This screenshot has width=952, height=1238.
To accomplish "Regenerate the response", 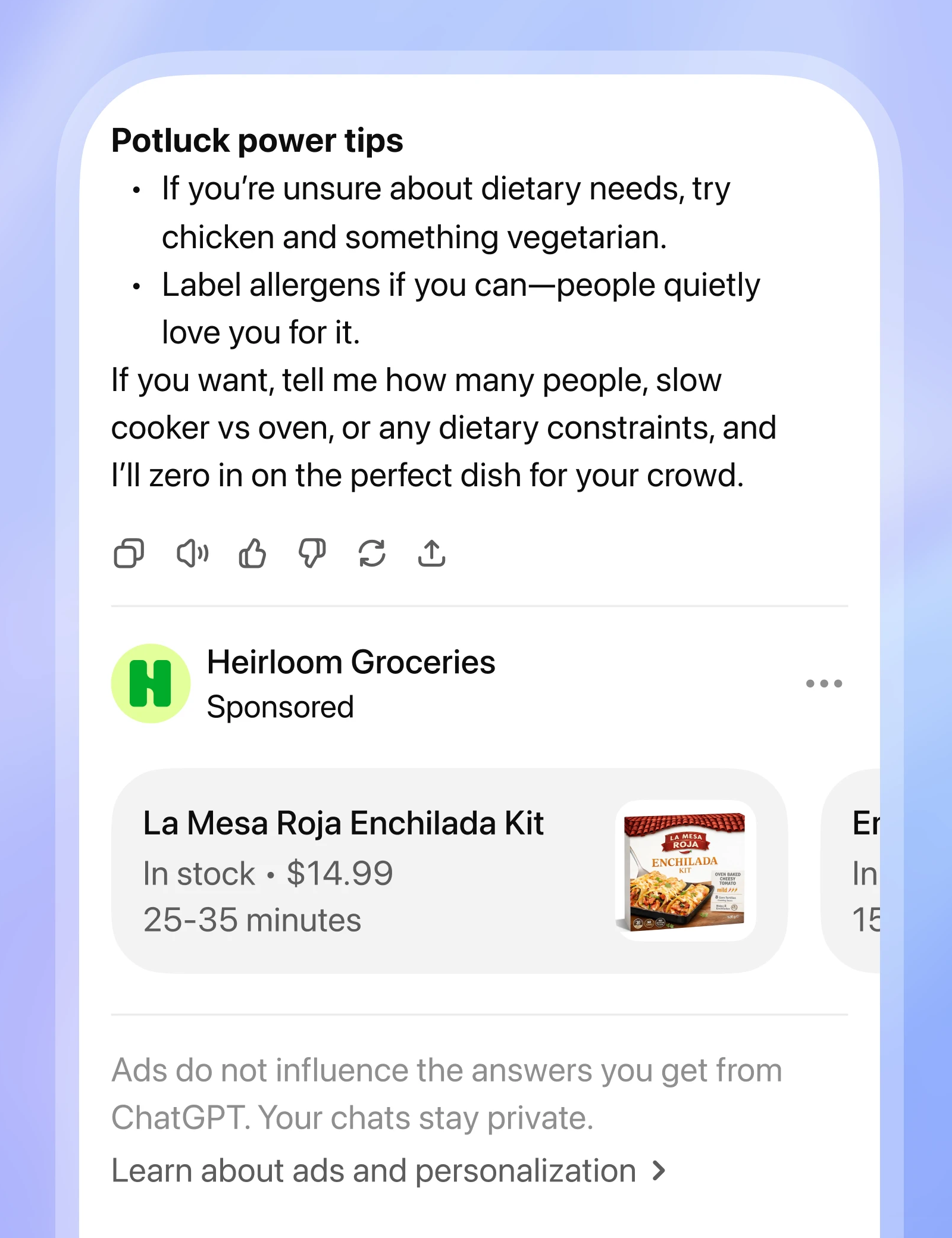I will (x=372, y=554).
